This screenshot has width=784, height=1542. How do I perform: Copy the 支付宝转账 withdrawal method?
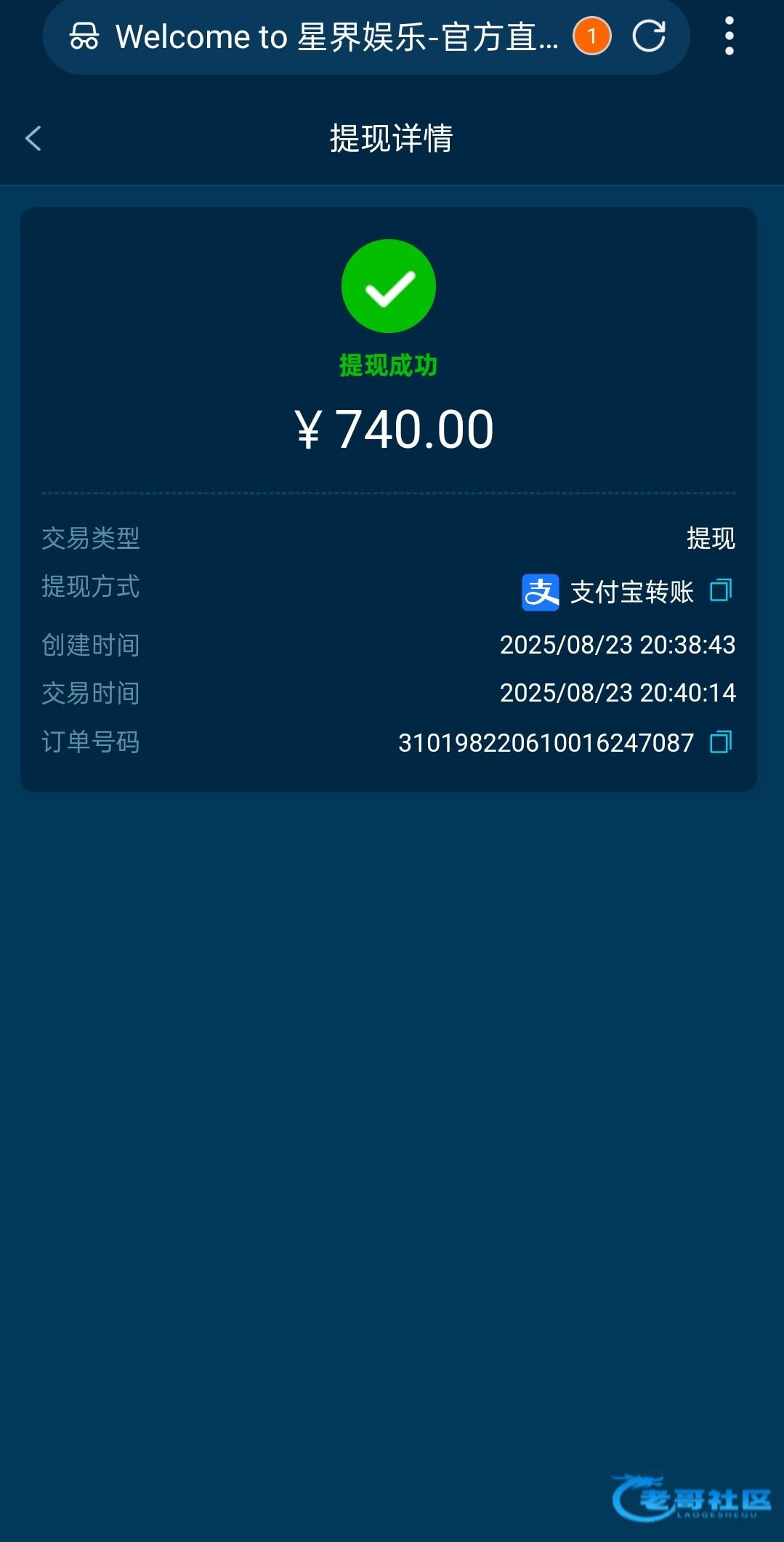point(721,590)
